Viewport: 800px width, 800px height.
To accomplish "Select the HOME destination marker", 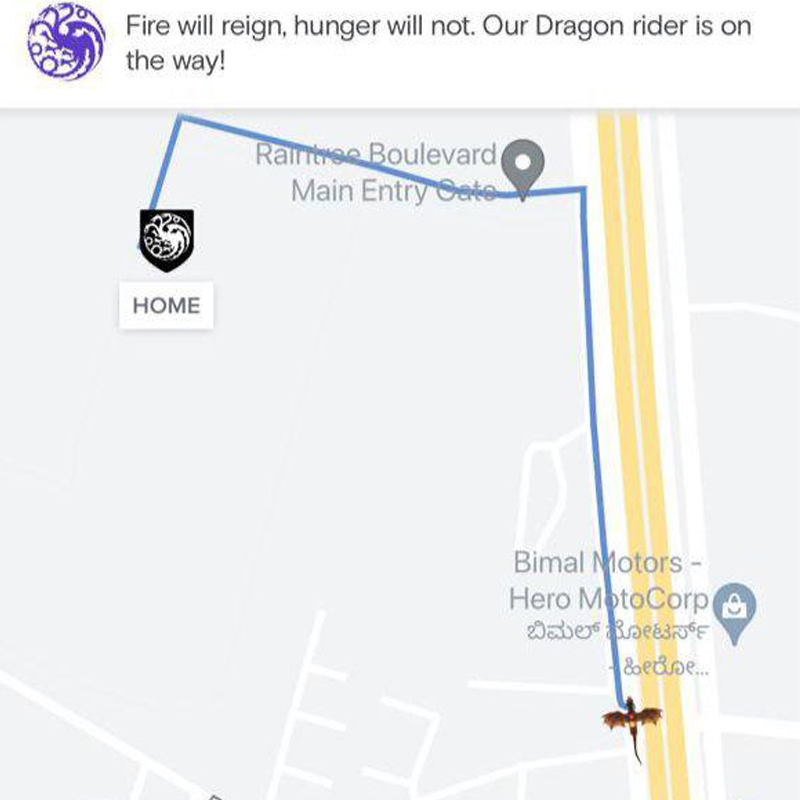I will (165, 239).
